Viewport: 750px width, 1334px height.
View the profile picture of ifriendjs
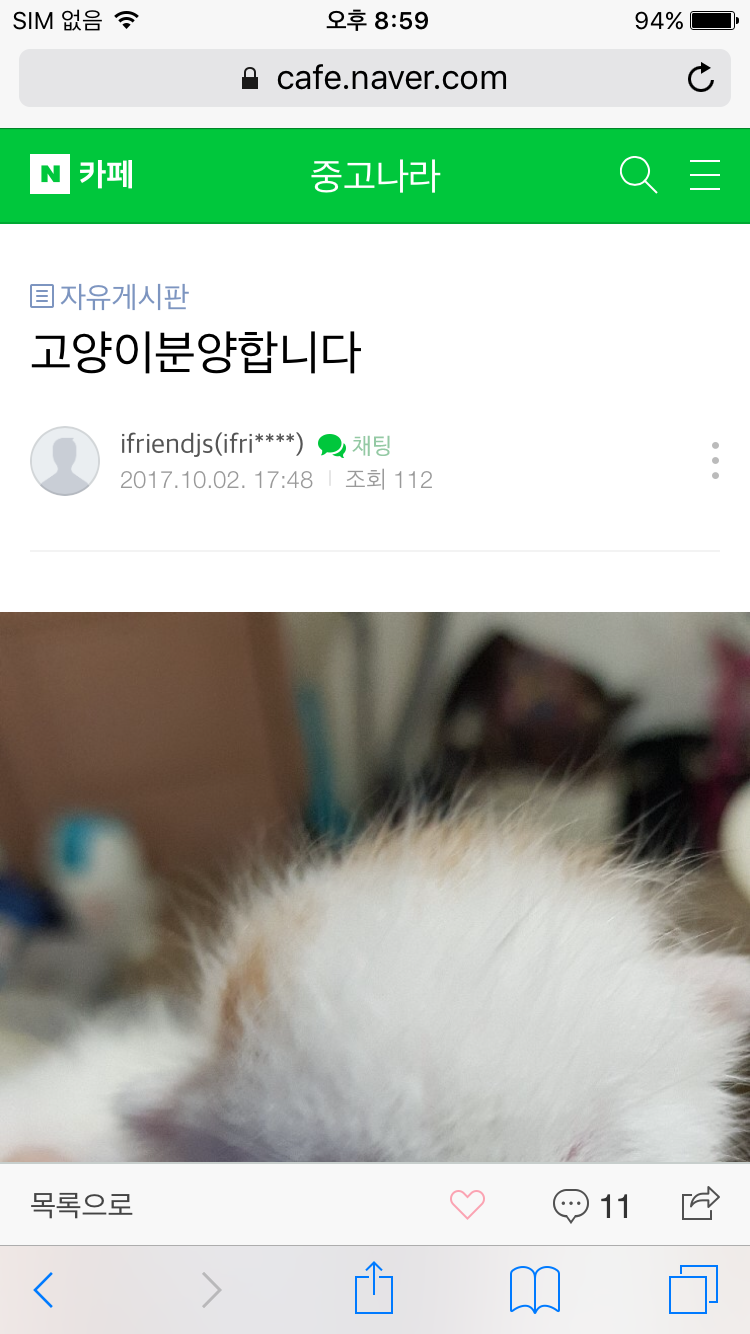[65, 461]
